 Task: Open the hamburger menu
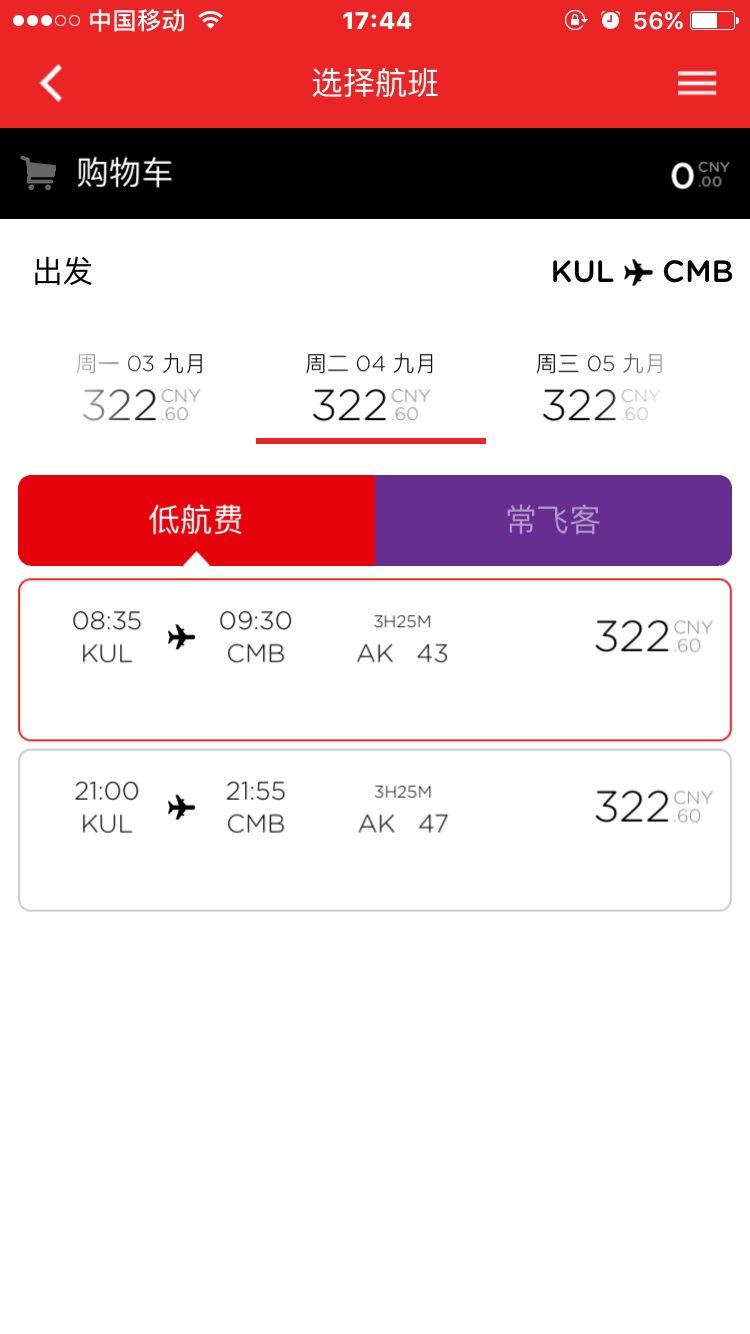[697, 83]
